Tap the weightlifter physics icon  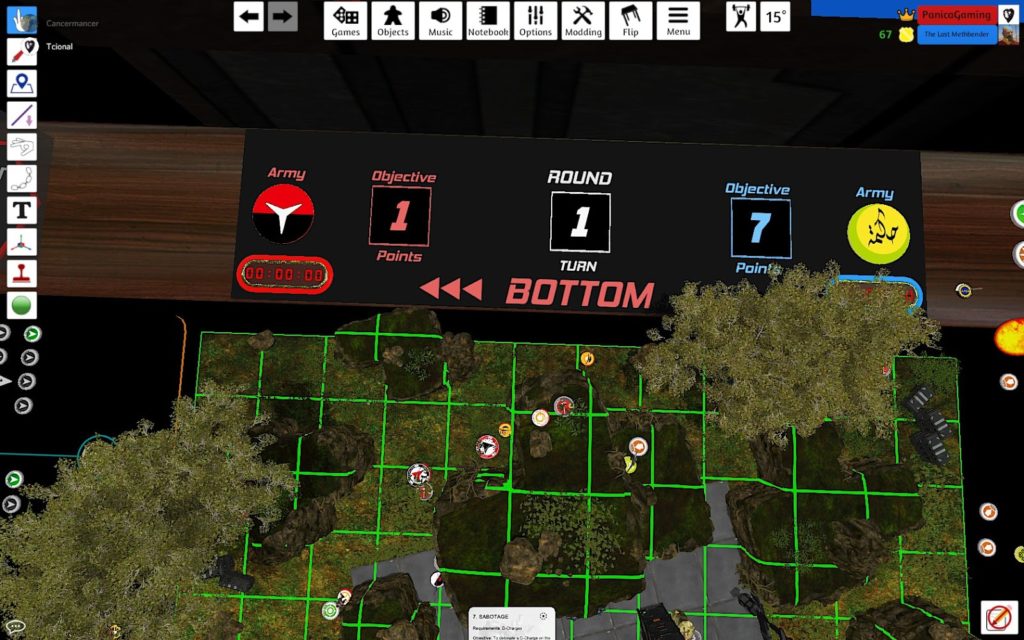[741, 17]
